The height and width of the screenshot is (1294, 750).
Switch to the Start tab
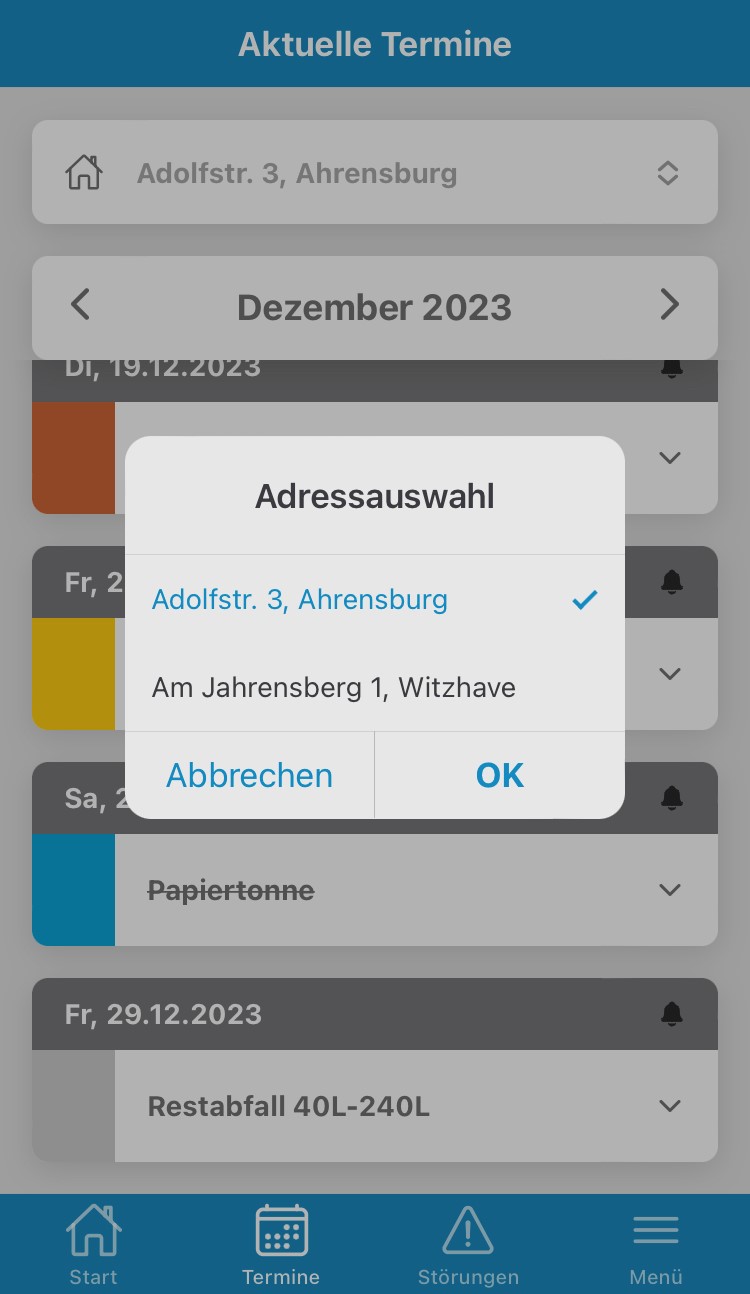click(93, 1244)
